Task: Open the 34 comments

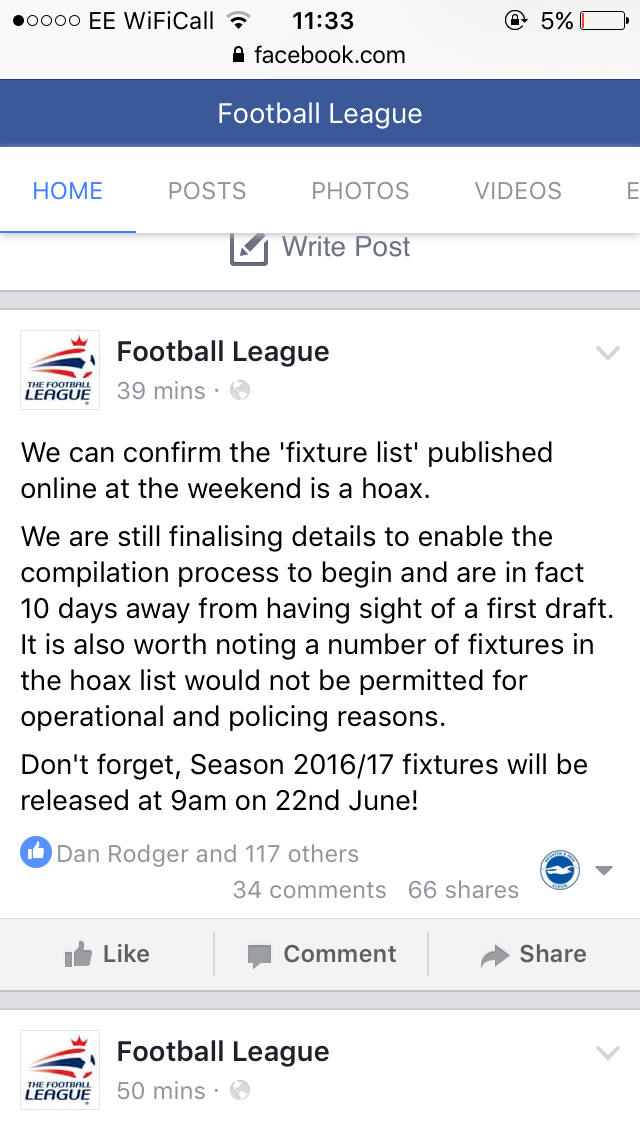Action: pyautogui.click(x=309, y=890)
